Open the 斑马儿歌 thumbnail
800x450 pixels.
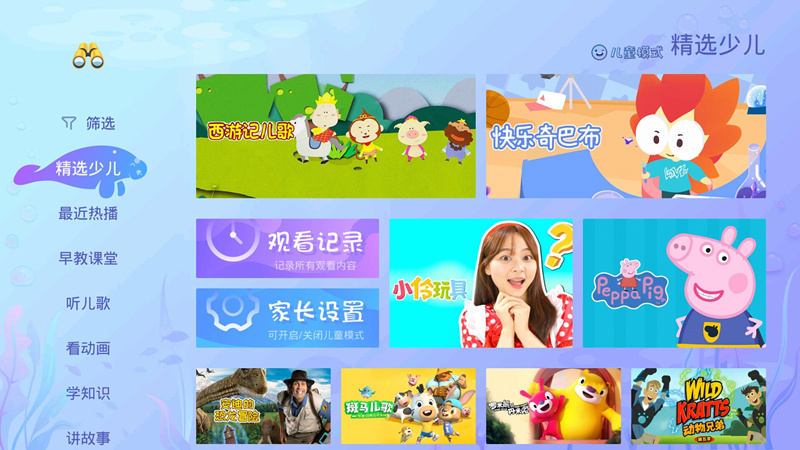pos(408,405)
